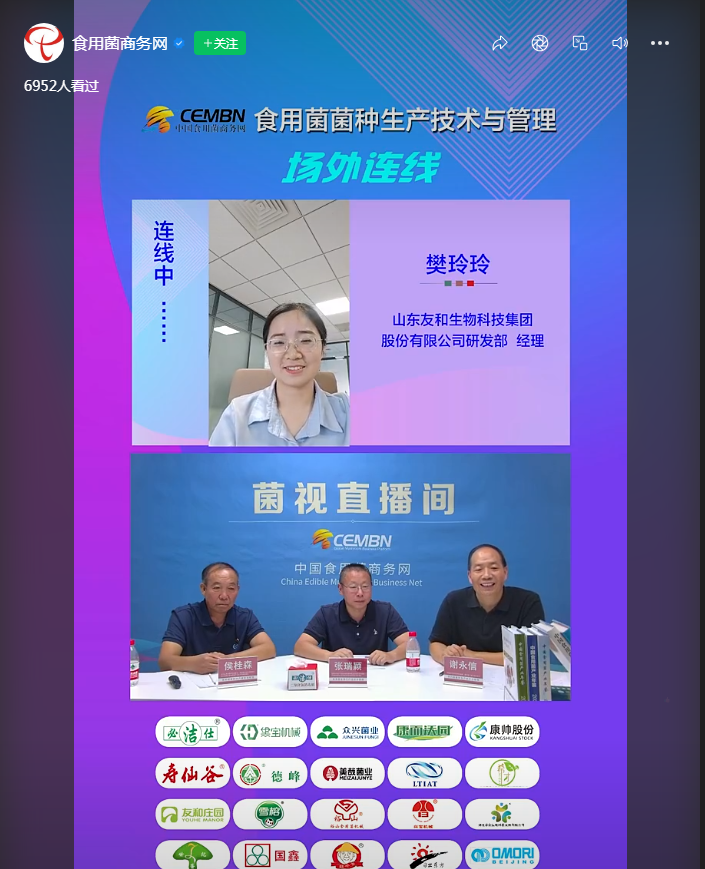Screen dimensions: 705x869
Task: Open the 食用菌商务网 profile avatar
Action: [44, 43]
